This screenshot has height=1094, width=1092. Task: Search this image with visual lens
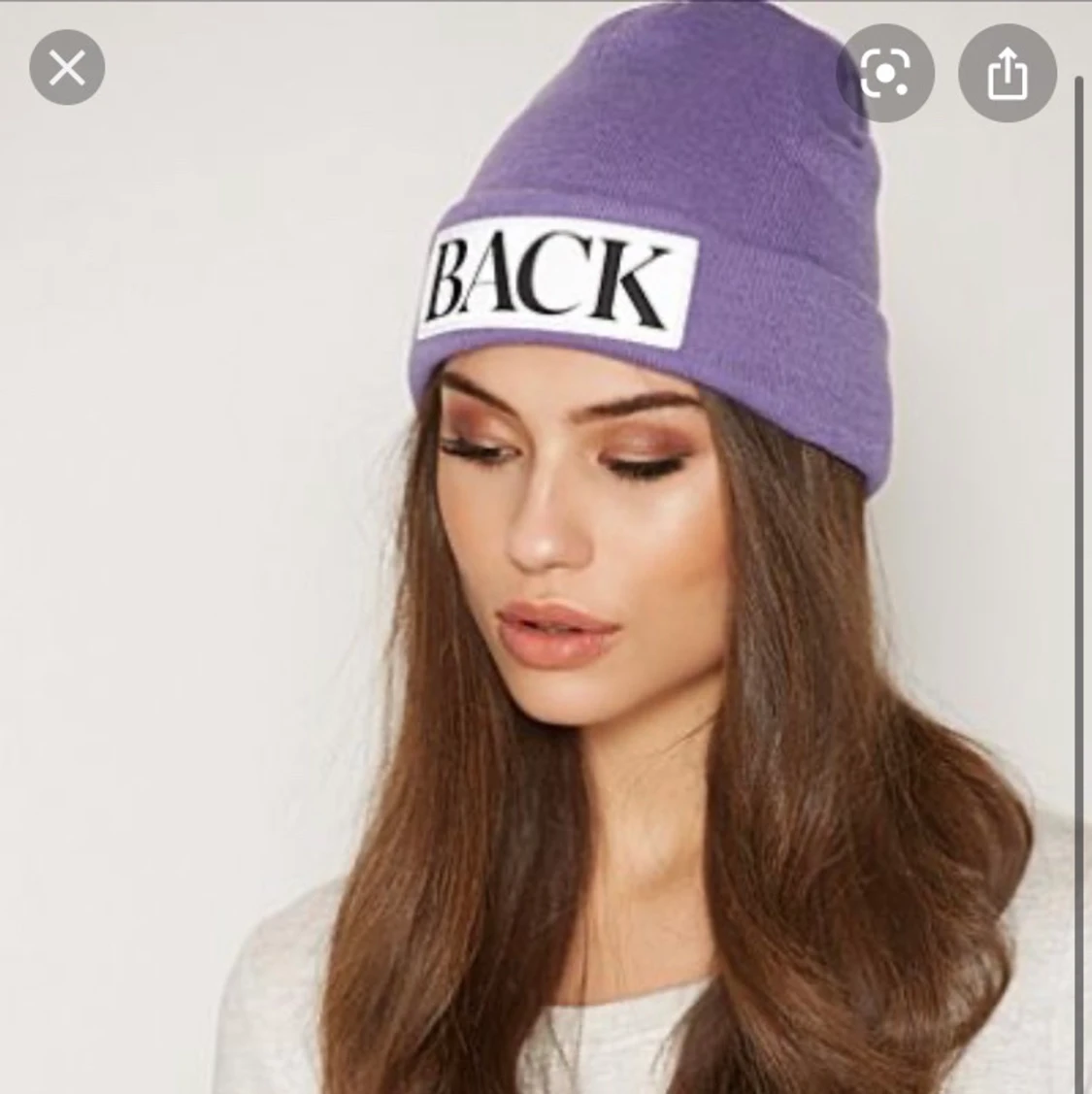click(x=885, y=73)
